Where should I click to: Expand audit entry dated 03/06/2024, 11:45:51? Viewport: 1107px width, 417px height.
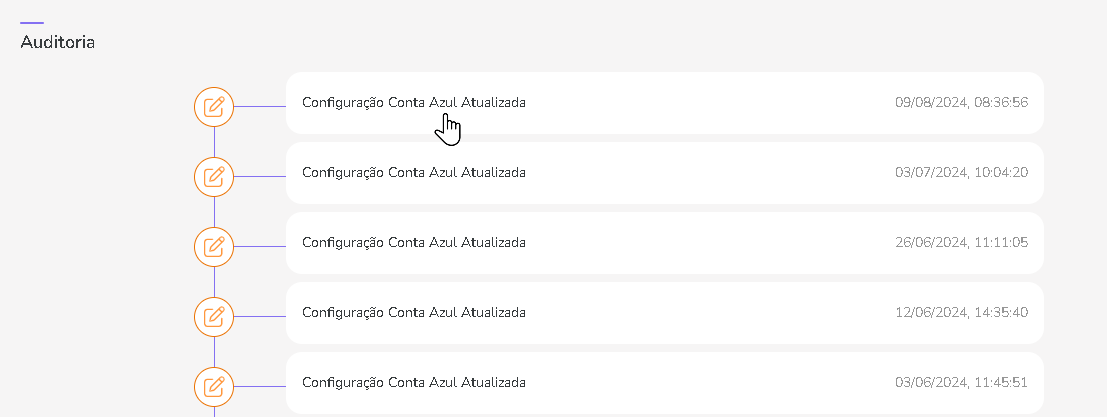[x=664, y=383]
